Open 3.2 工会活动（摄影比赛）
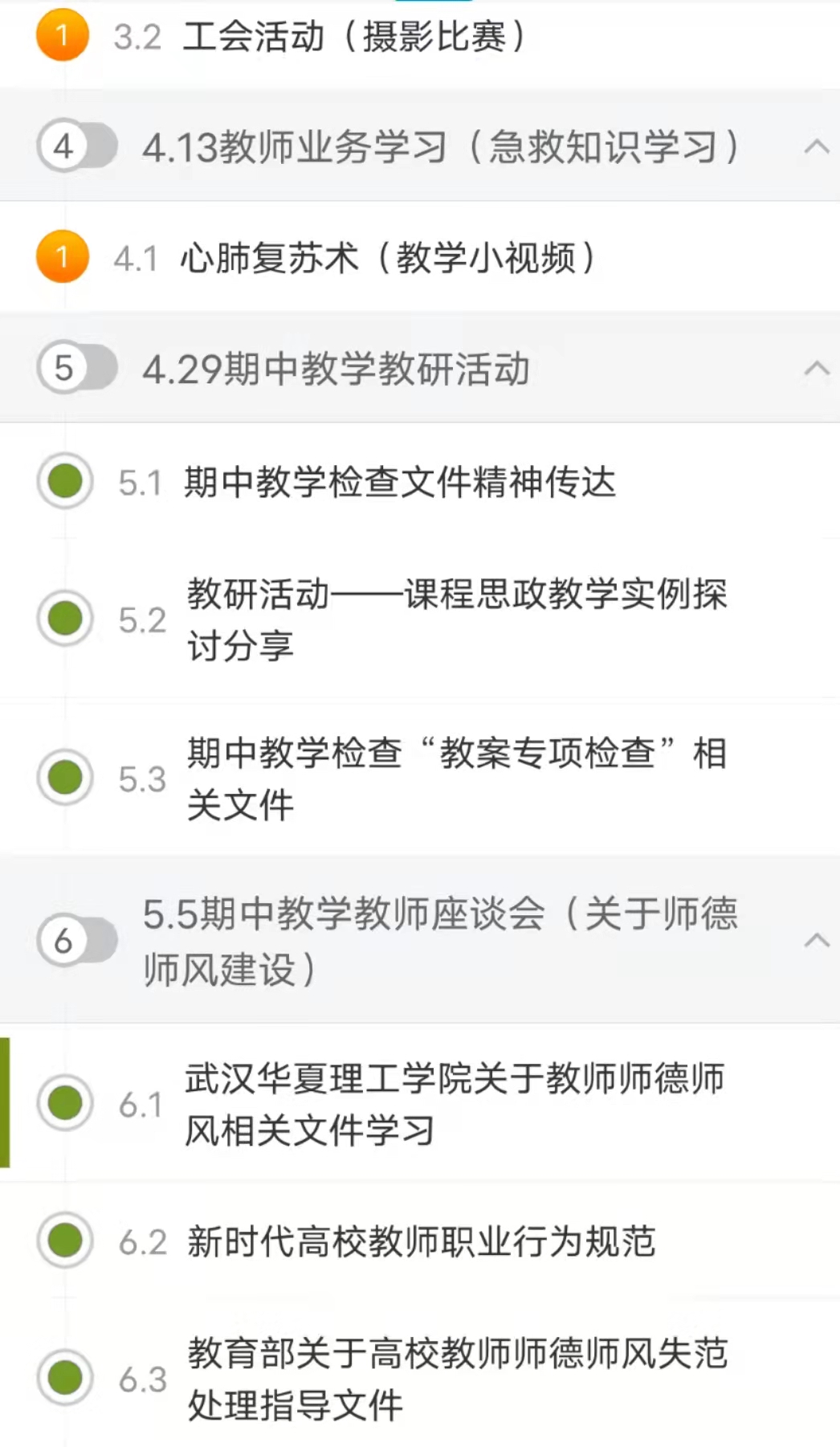Screen dimensions: 840x1447 (353, 37)
